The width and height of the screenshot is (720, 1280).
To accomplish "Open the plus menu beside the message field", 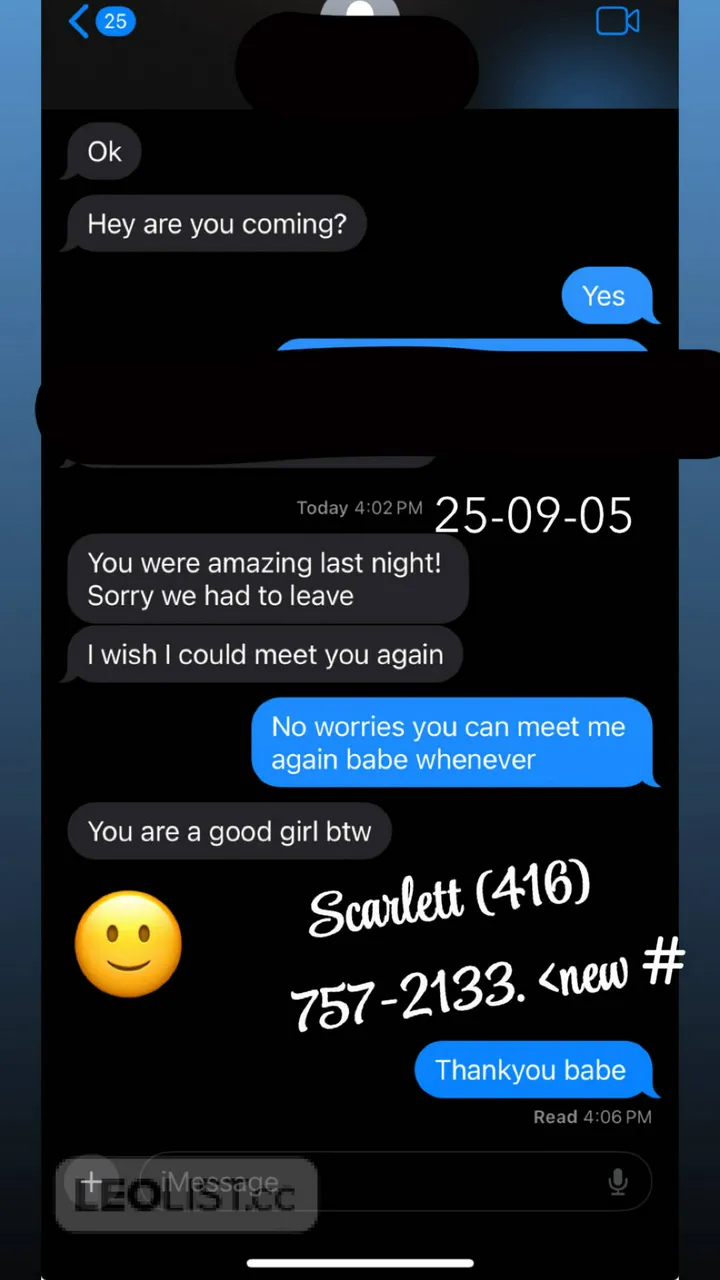I will click(x=91, y=1182).
